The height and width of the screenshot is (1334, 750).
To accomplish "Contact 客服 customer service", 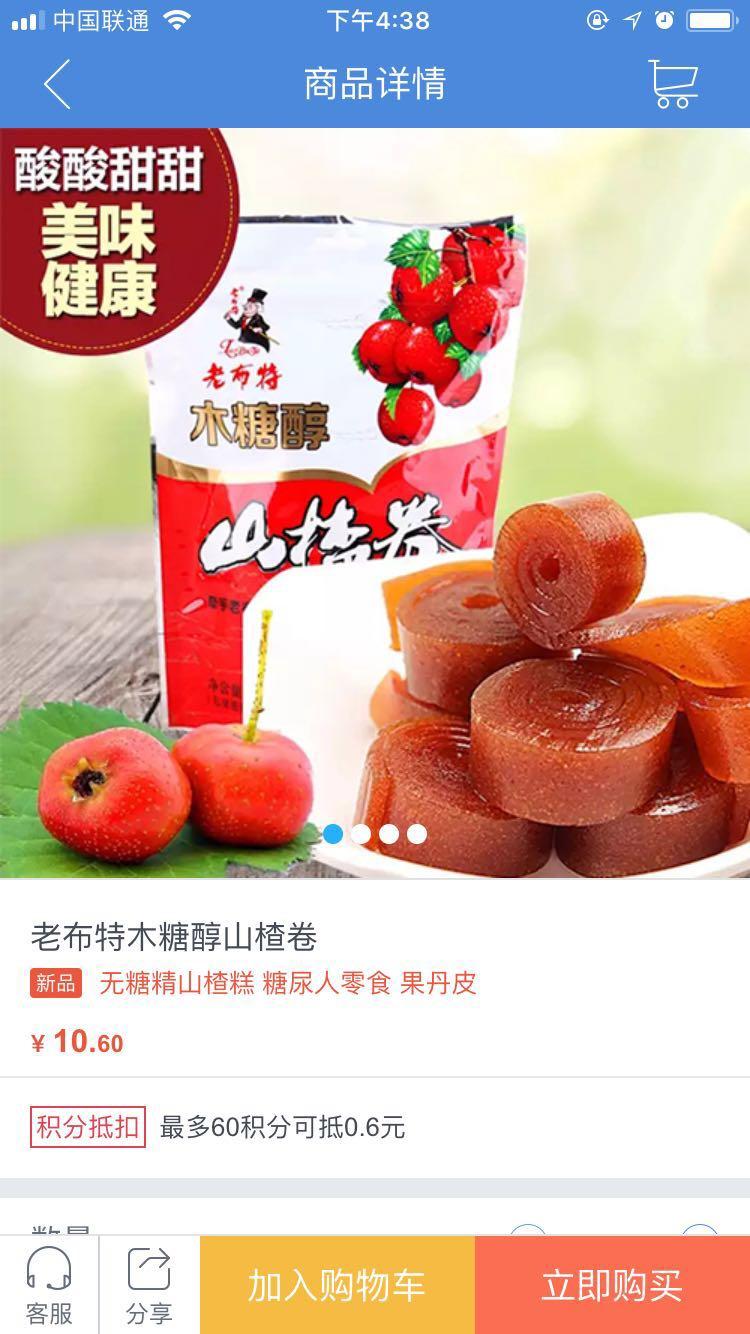I will [49, 1286].
